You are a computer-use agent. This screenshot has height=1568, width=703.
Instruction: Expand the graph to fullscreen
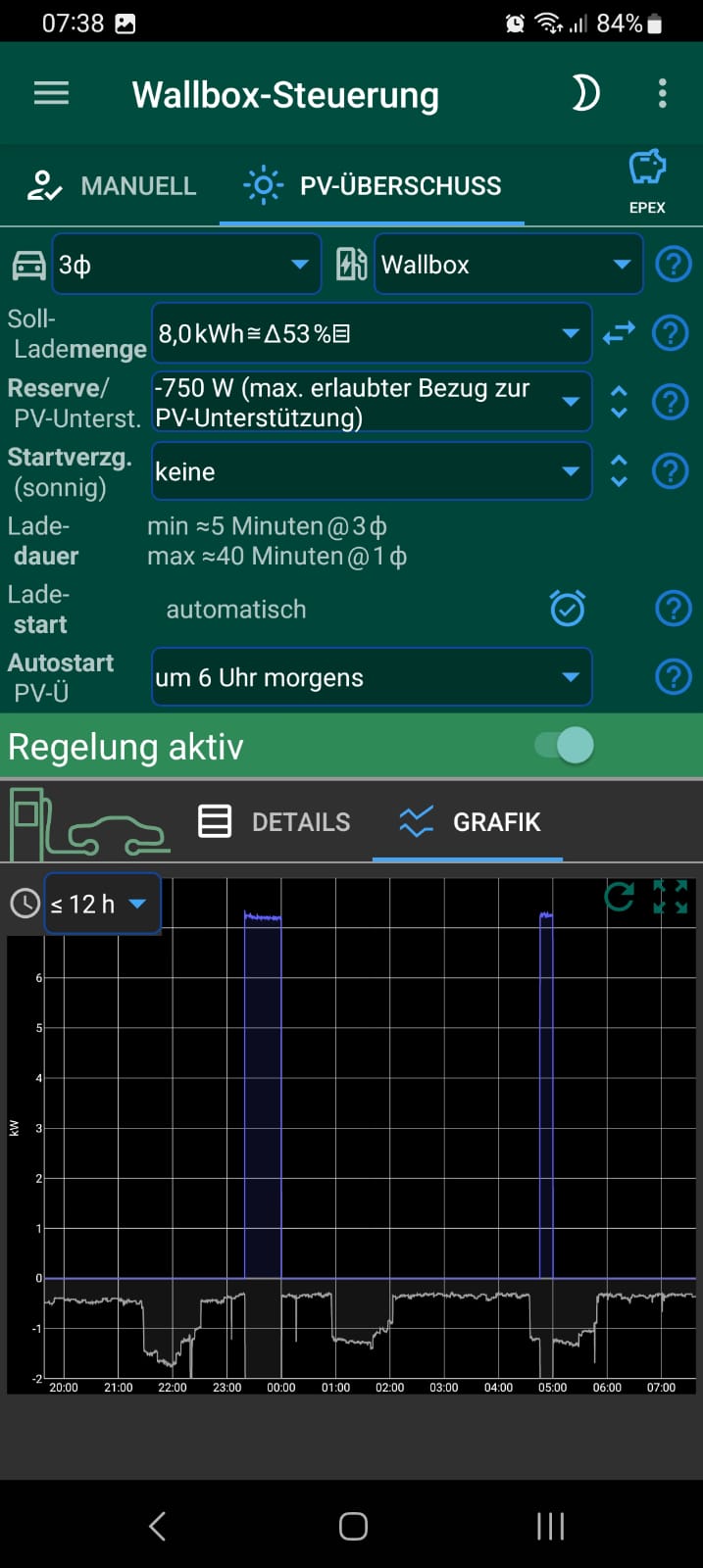point(671,897)
